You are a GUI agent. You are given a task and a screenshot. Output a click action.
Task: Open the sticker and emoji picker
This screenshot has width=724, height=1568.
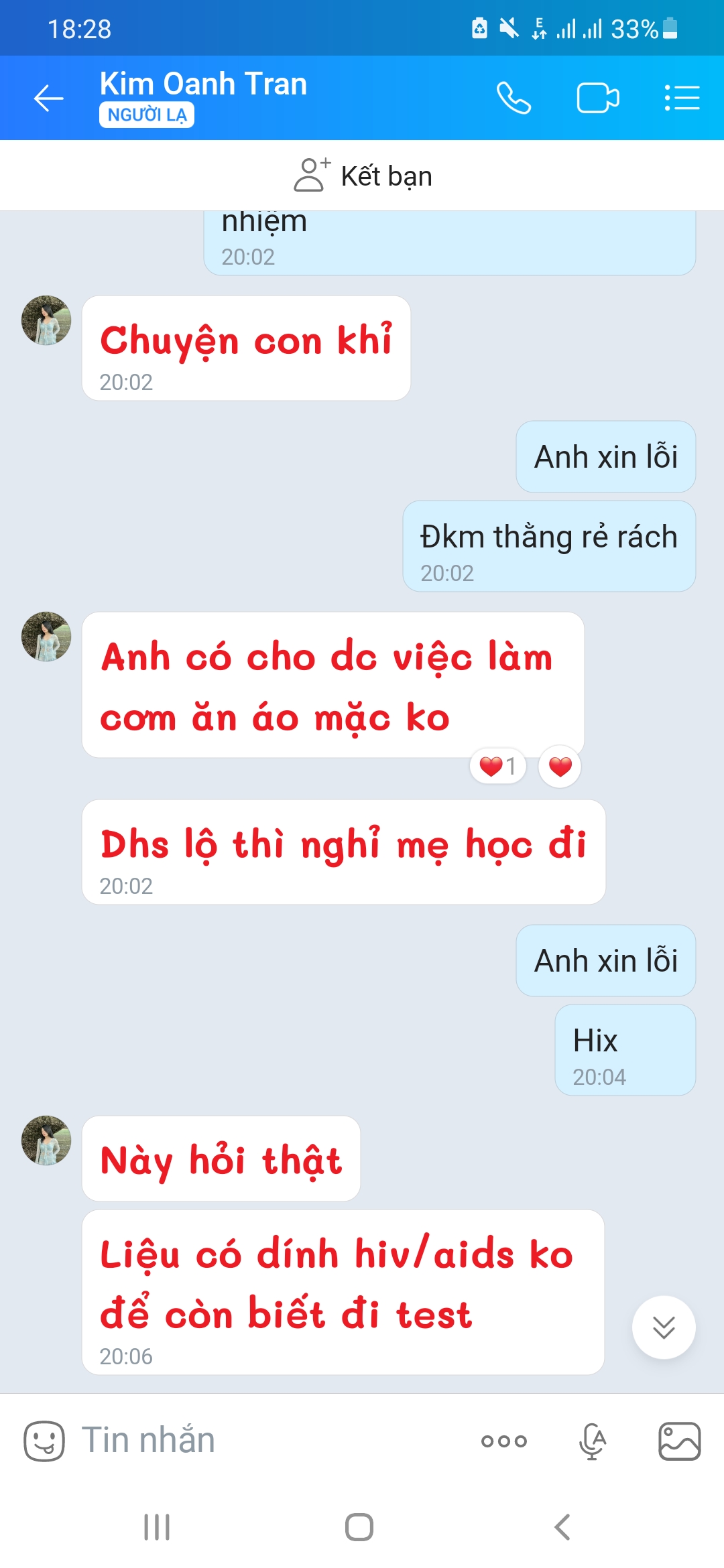44,1441
